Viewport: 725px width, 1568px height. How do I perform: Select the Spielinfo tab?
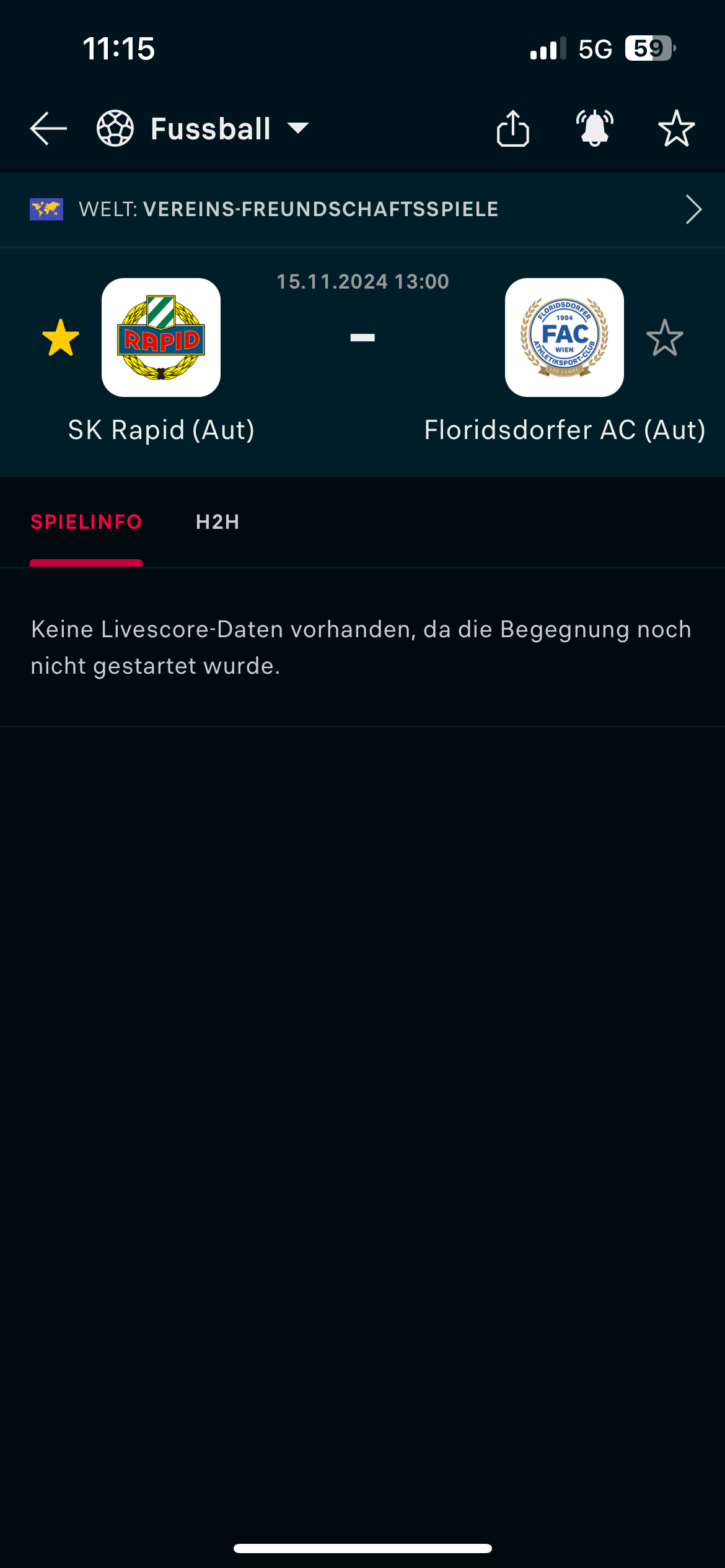click(86, 522)
